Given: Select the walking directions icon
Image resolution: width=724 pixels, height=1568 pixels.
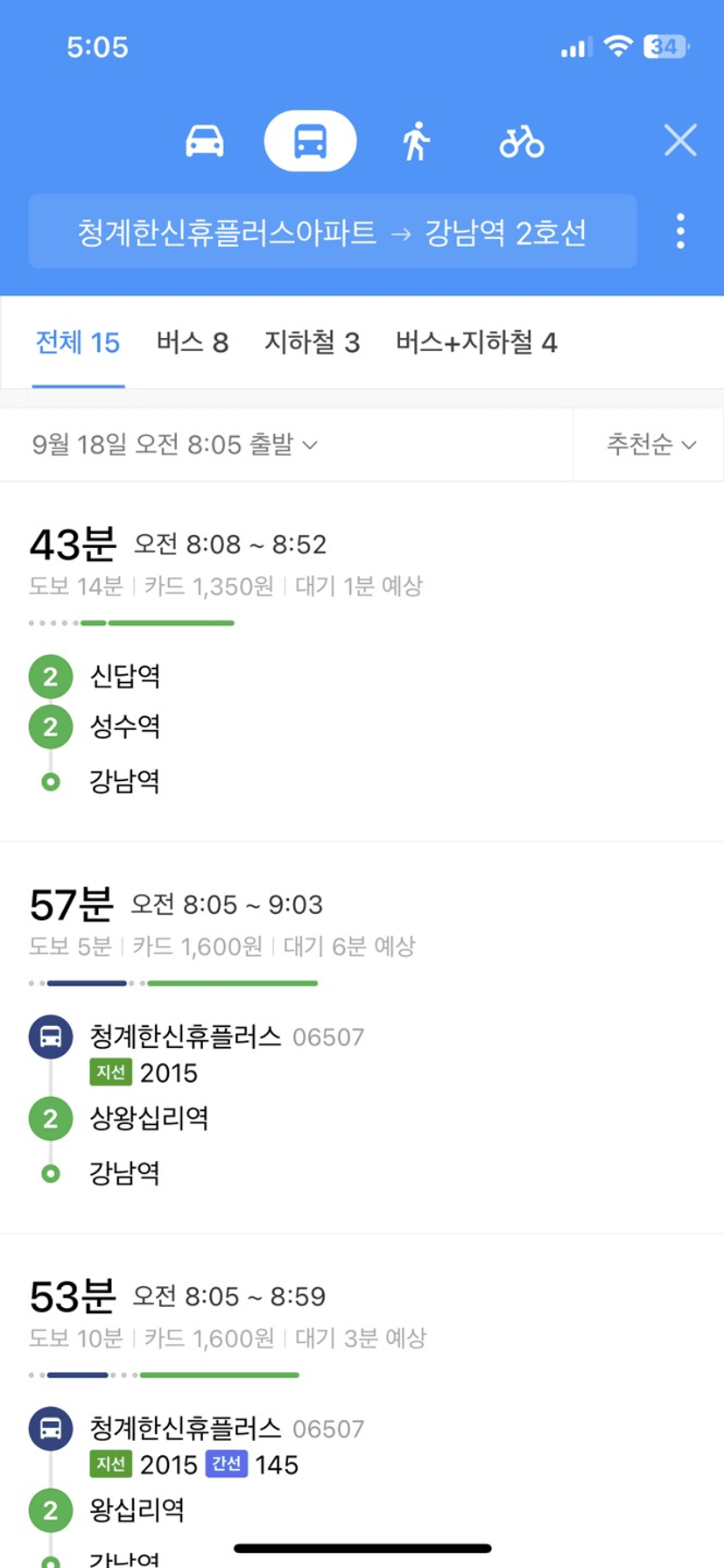Looking at the screenshot, I should tap(416, 141).
